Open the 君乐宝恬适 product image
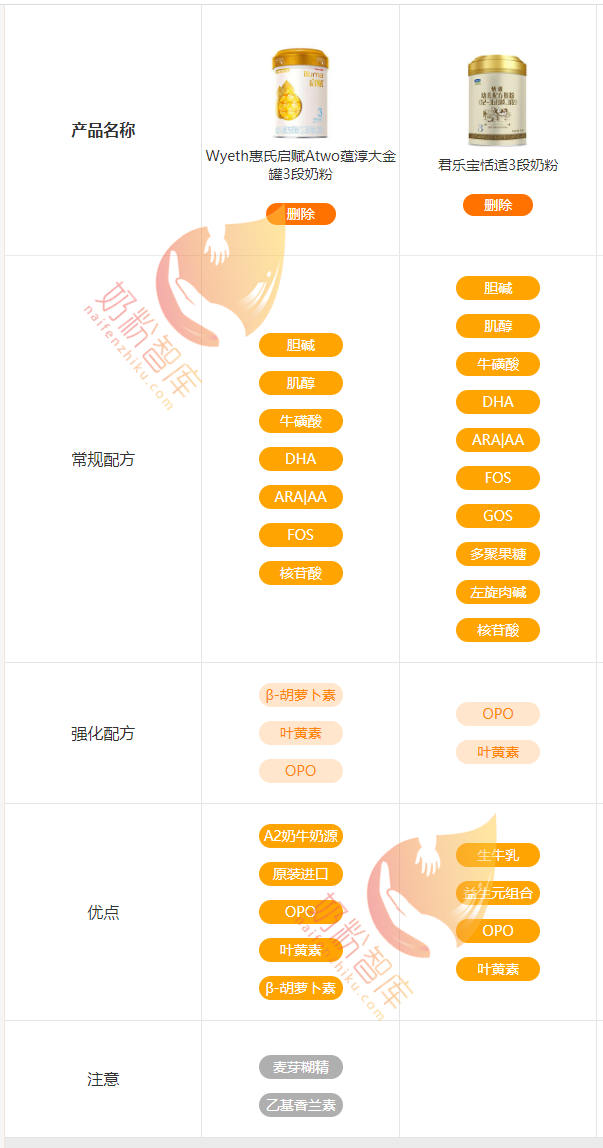This screenshot has height=1148, width=603. [x=497, y=100]
